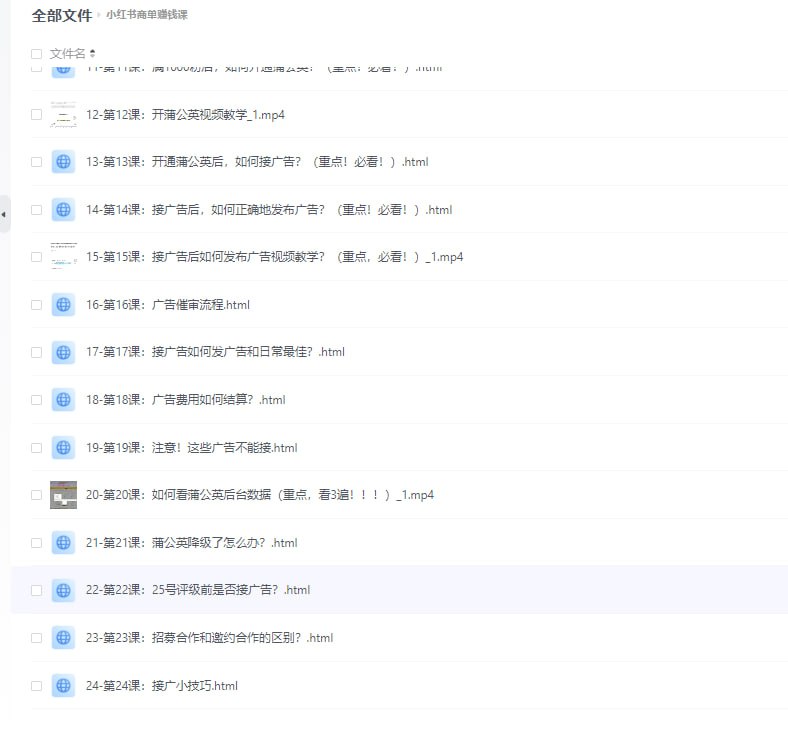Check the box next to 17-第17课
The width and height of the screenshot is (788, 738).
(36, 352)
